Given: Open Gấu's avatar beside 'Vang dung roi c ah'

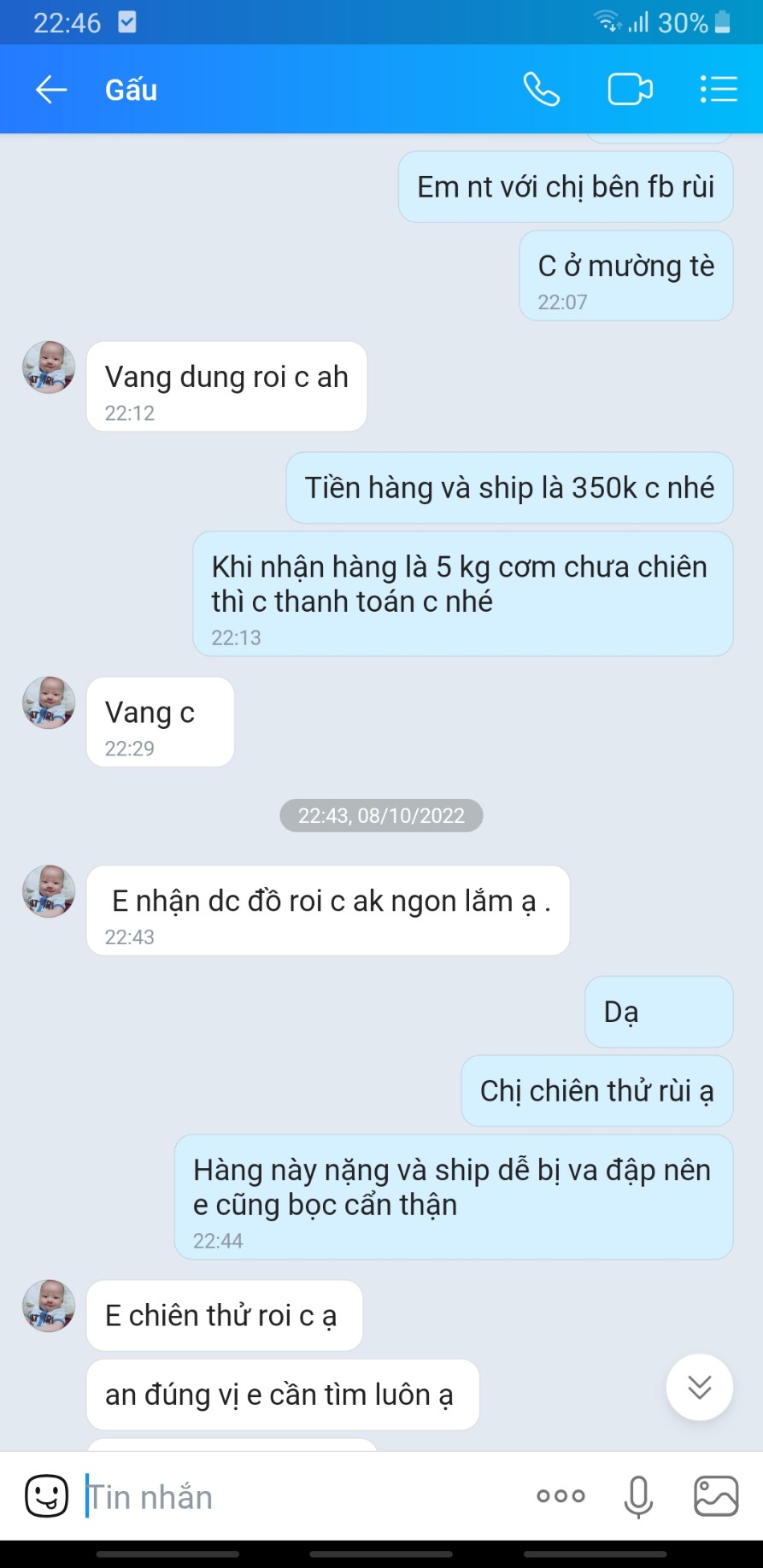Looking at the screenshot, I should (x=49, y=367).
